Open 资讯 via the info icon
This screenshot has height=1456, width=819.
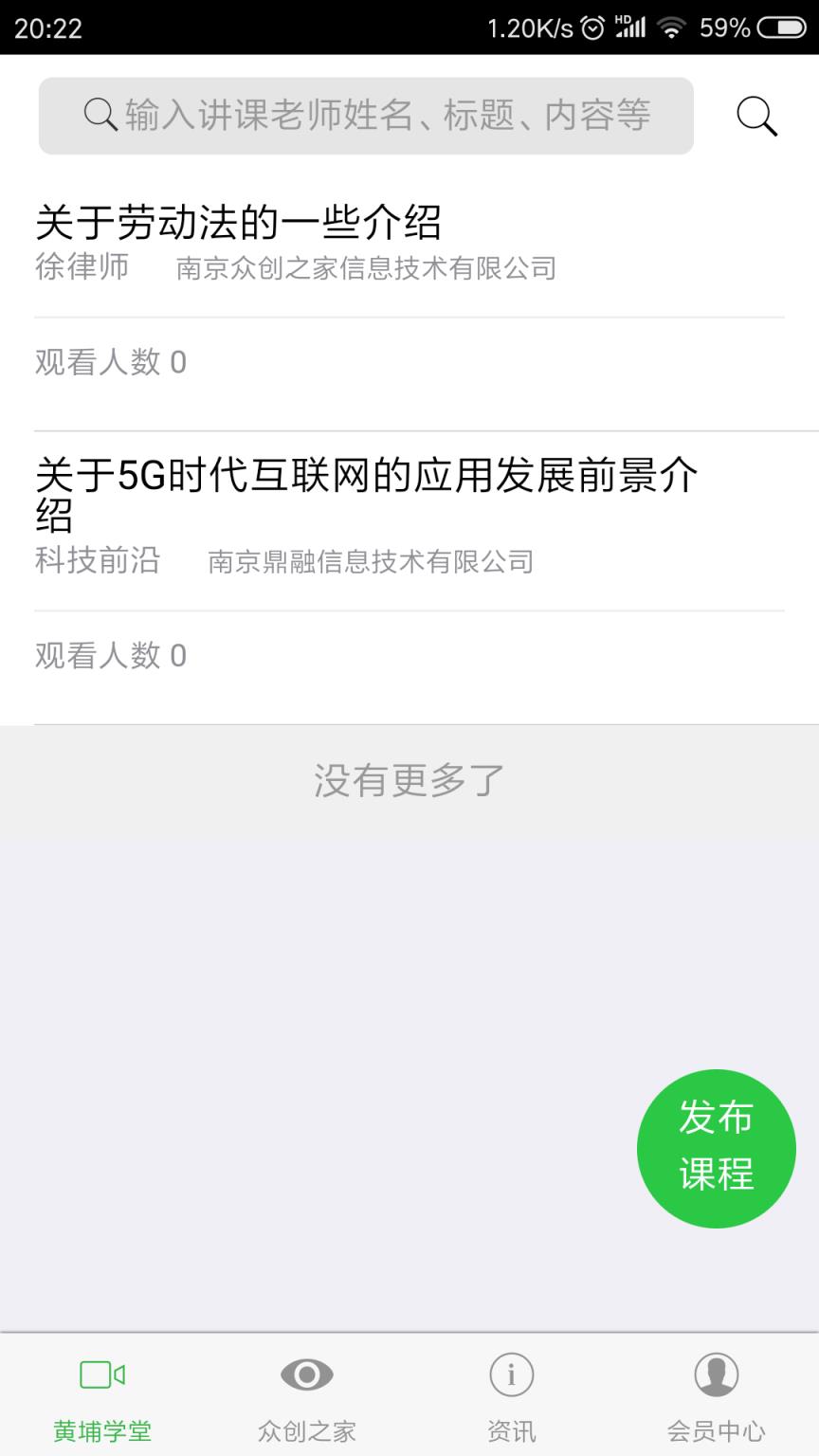point(510,1374)
